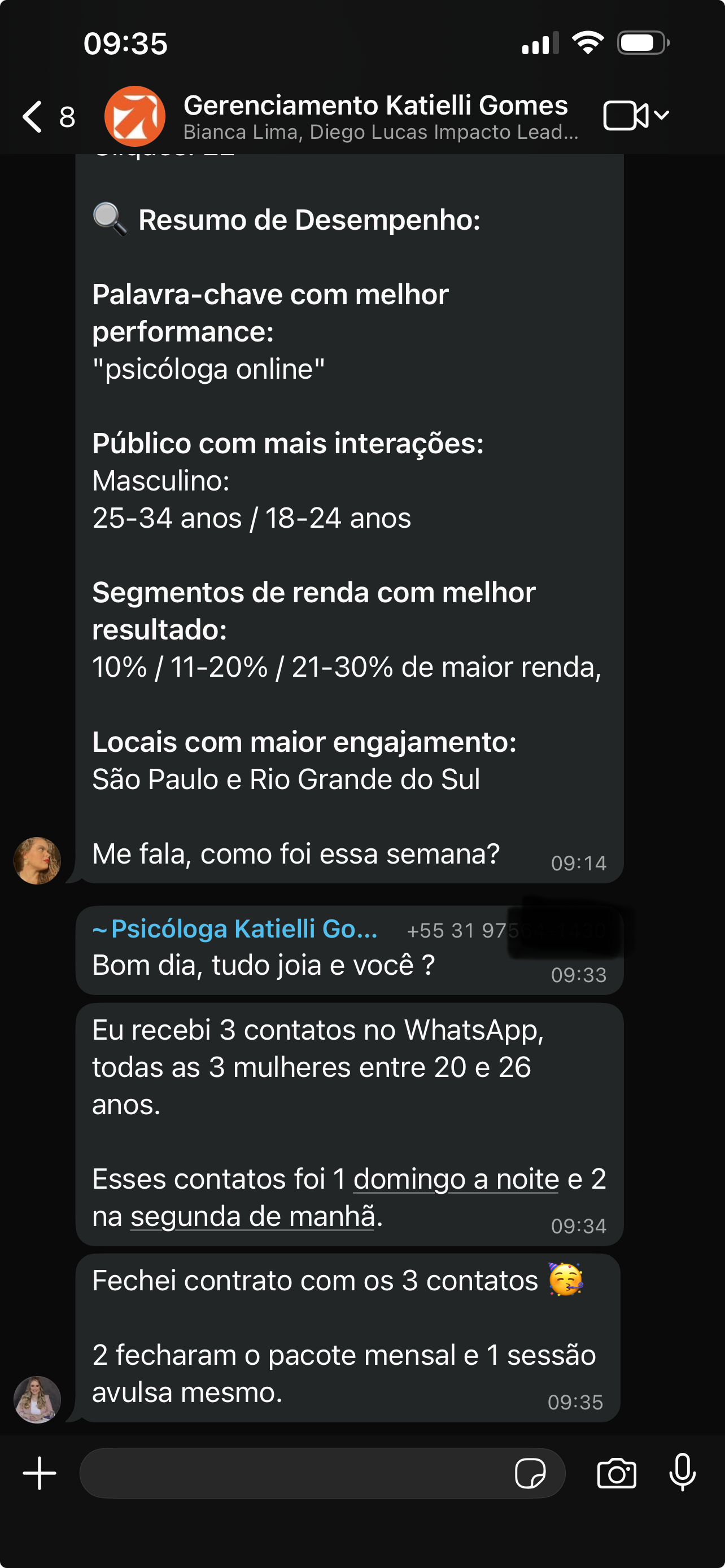Start a video call with the group
725x1568 pixels.
[625, 116]
